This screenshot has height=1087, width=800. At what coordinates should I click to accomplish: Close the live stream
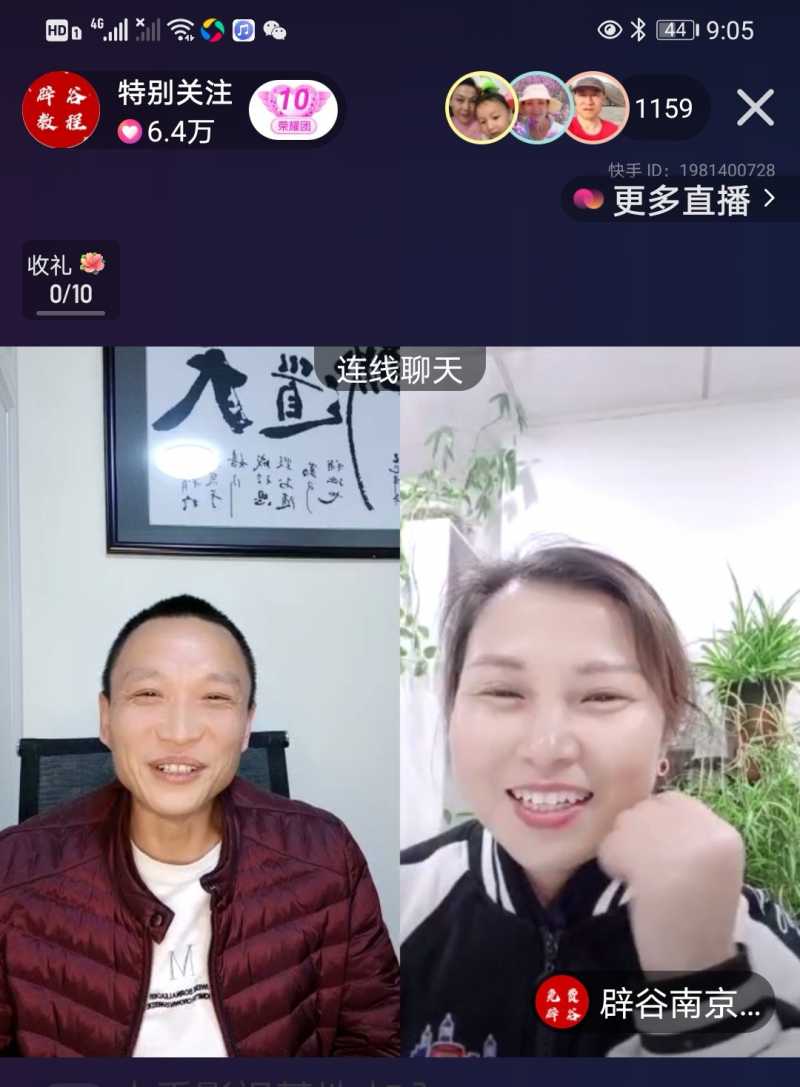click(755, 107)
